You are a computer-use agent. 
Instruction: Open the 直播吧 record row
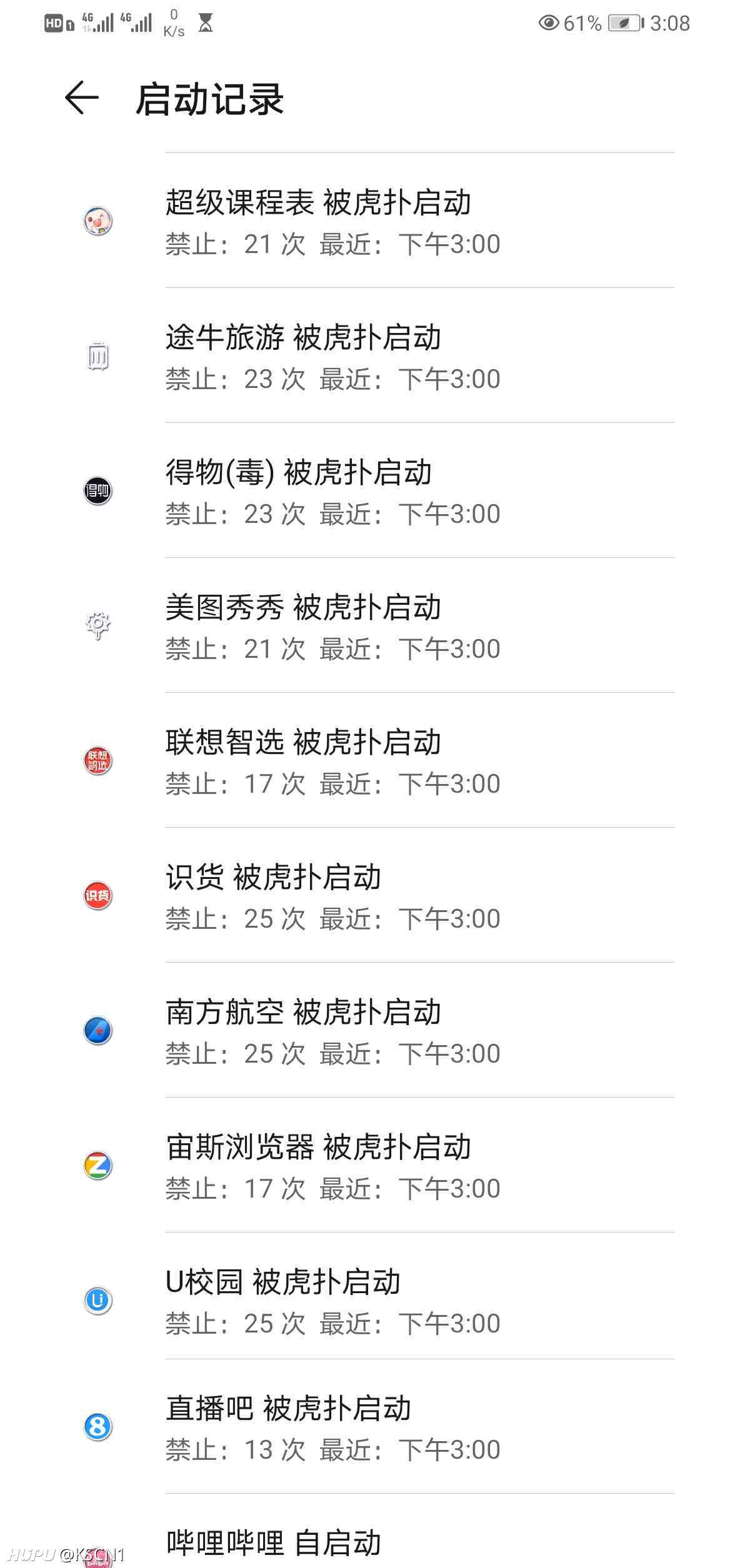[x=367, y=1427]
